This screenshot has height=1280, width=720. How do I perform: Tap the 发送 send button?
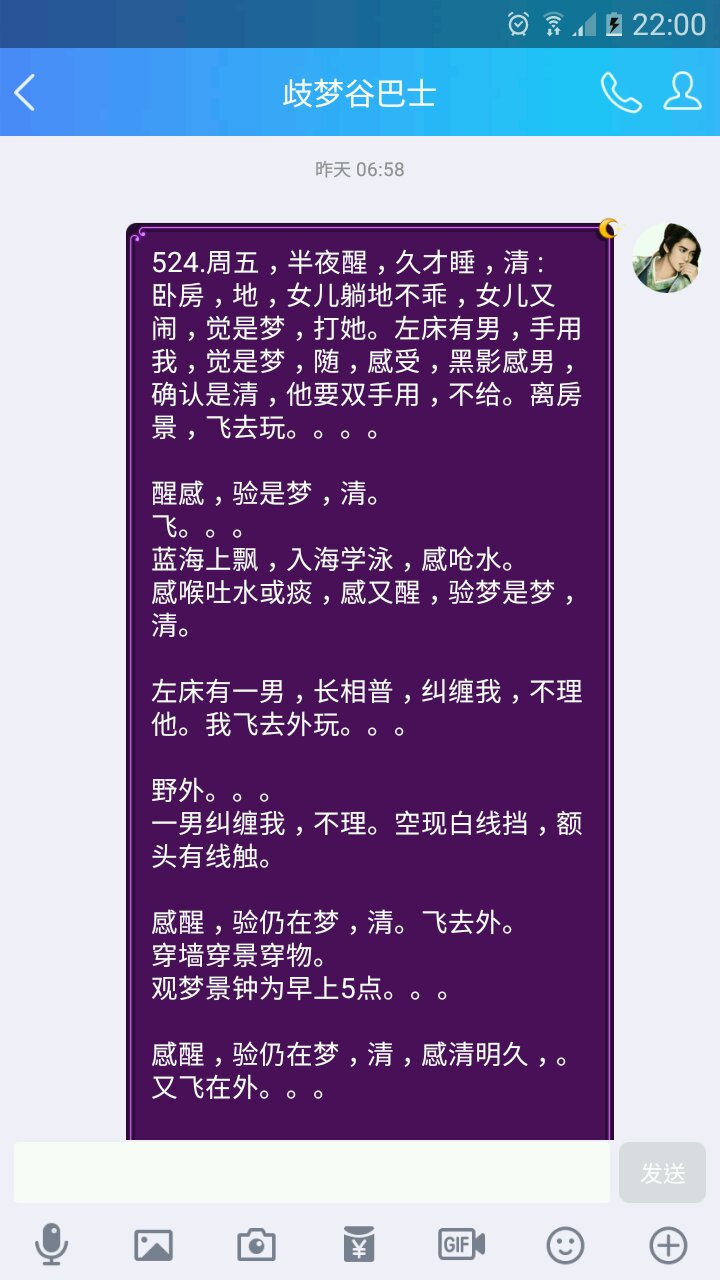662,1172
